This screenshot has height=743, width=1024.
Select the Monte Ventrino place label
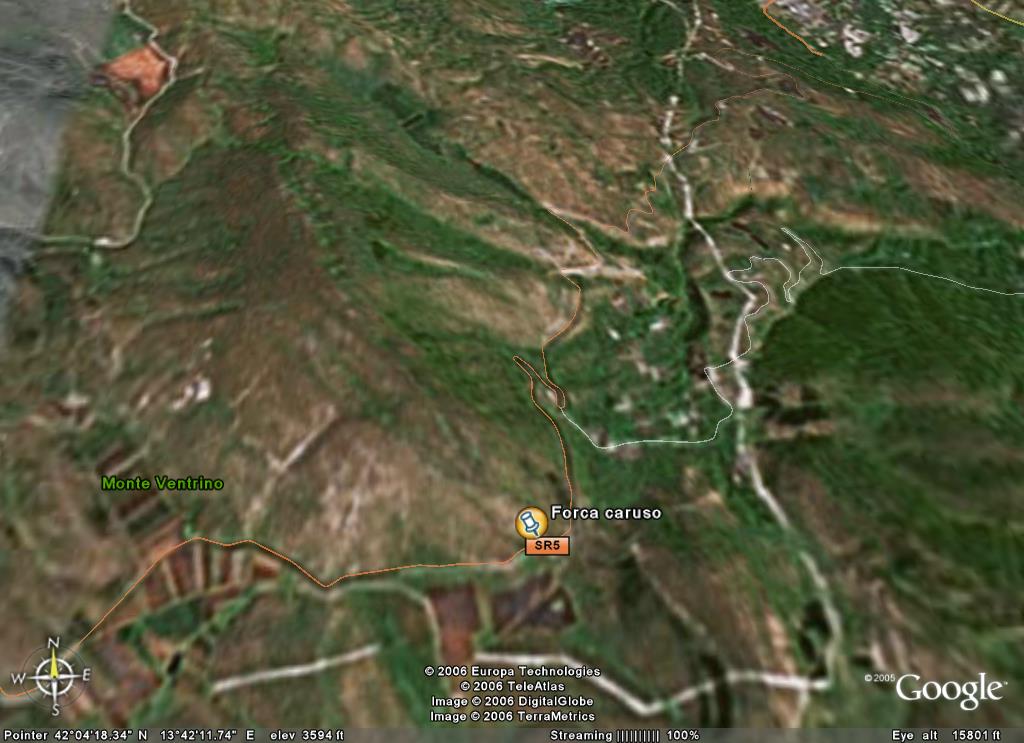pyautogui.click(x=163, y=484)
